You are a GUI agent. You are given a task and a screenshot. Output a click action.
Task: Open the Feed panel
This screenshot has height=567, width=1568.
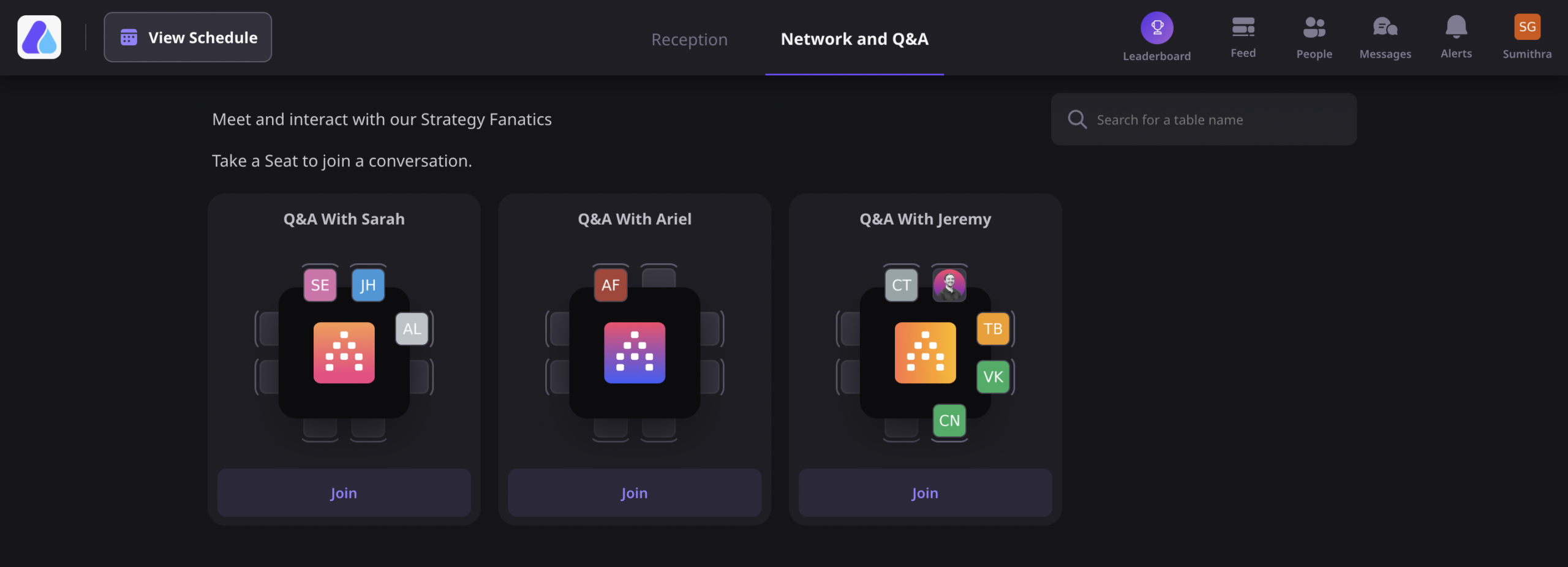tap(1243, 37)
